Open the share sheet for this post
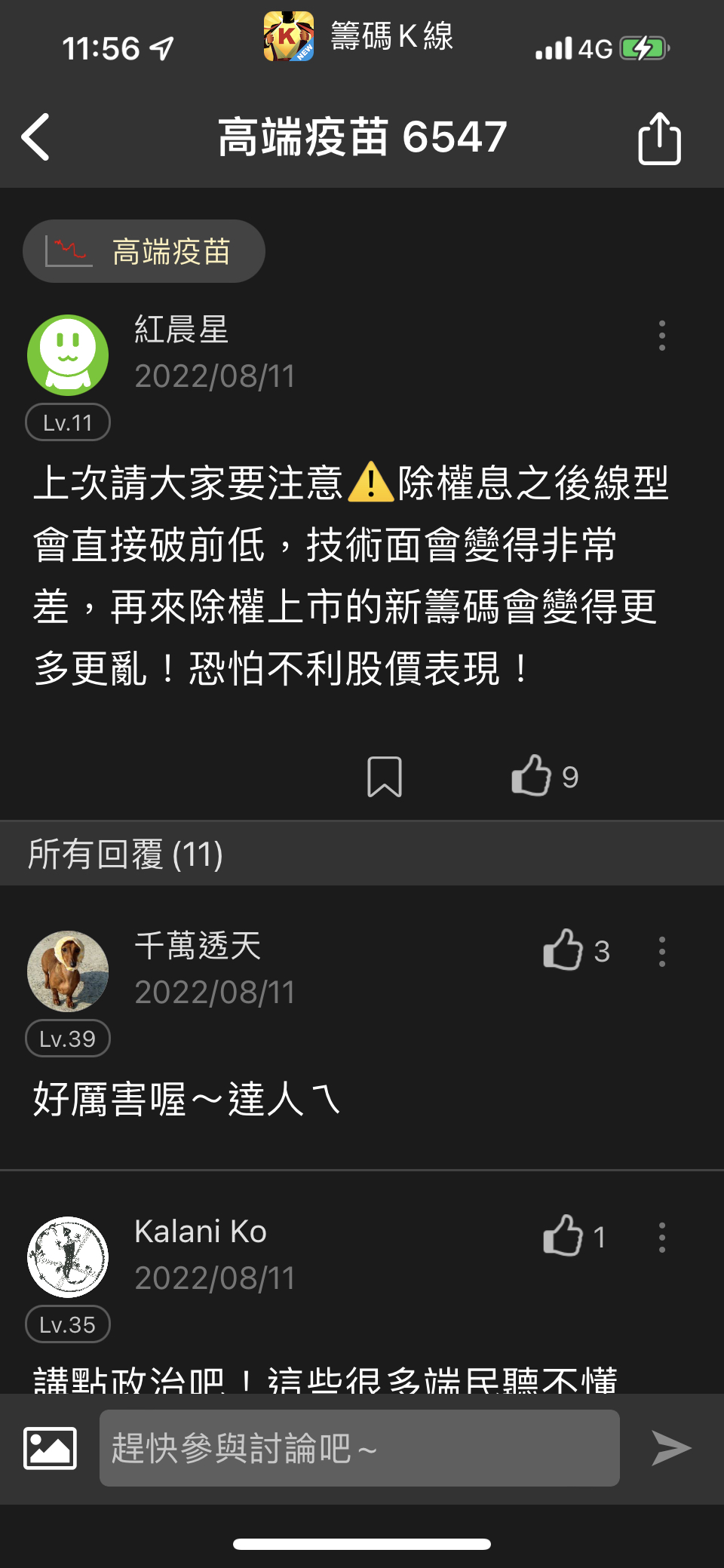 [659, 138]
